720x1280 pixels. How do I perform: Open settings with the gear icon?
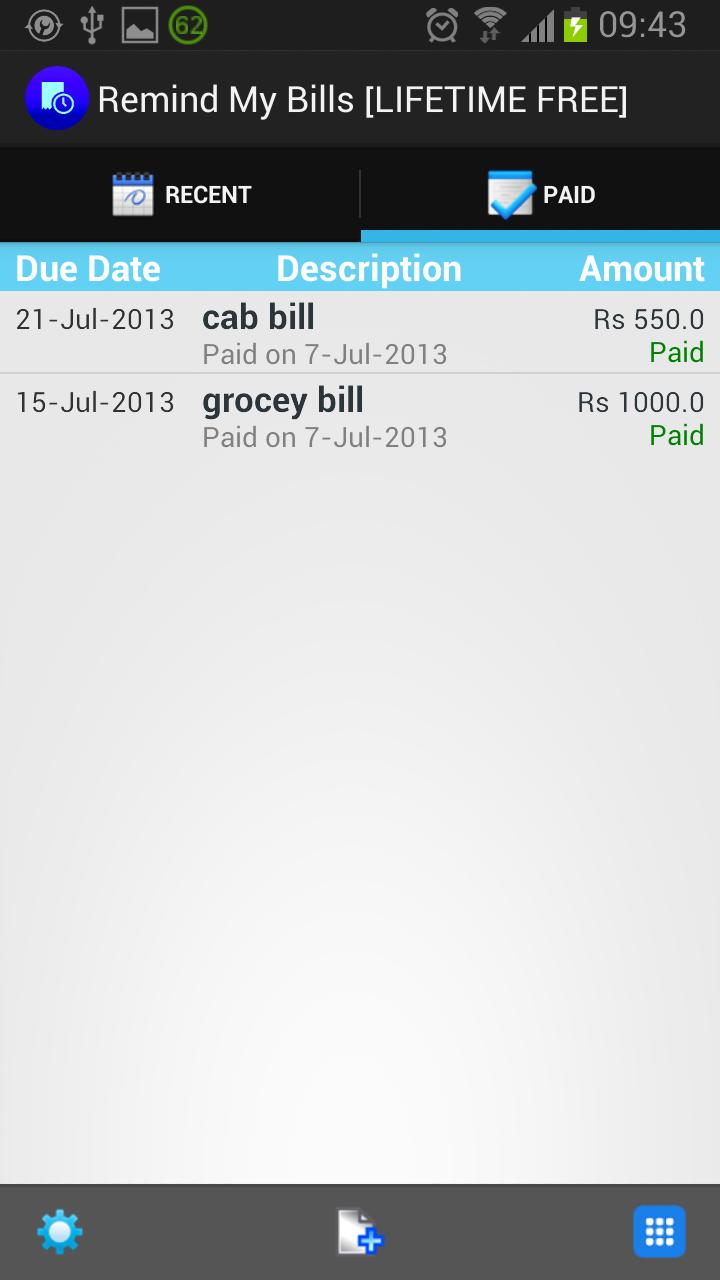59,1231
